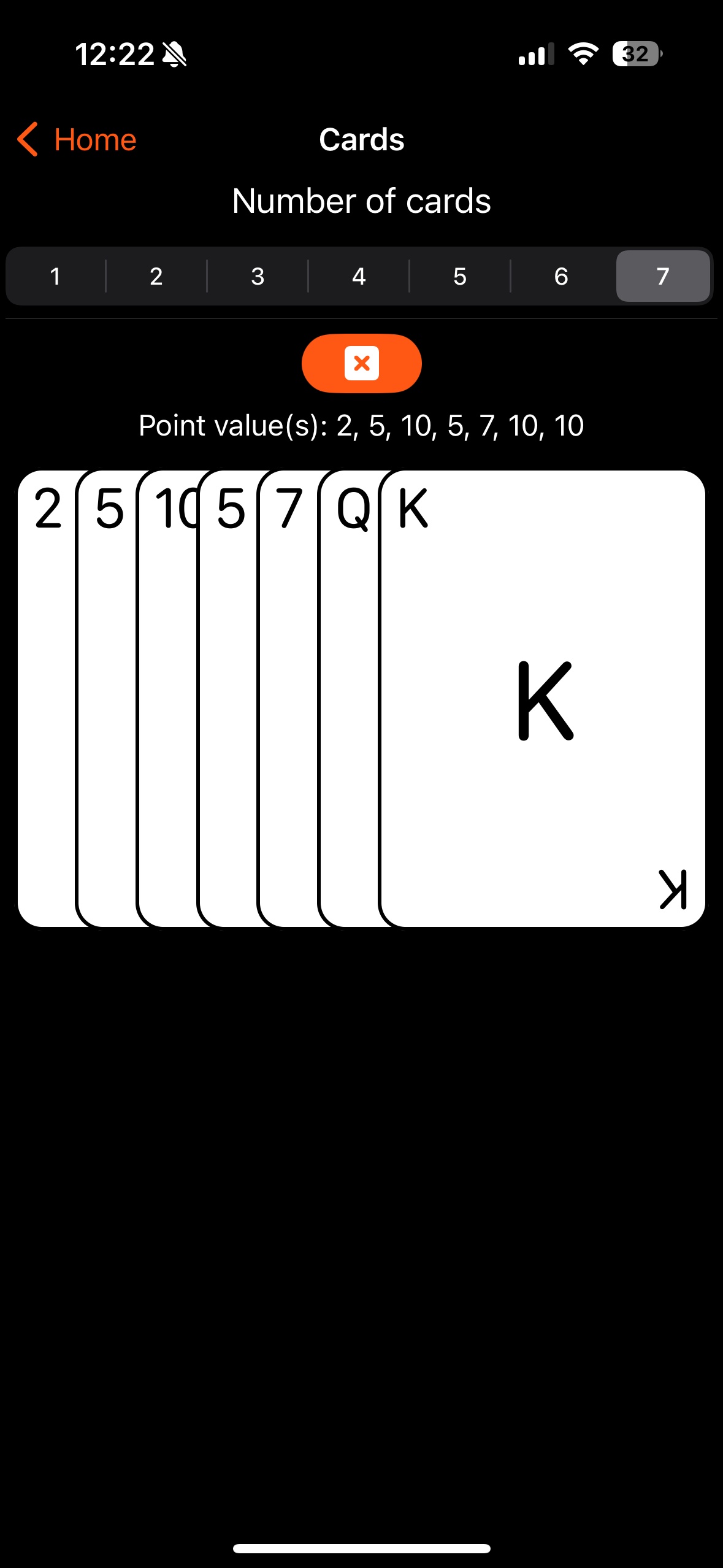Go back to Home
This screenshot has height=1568, width=723.
(x=77, y=139)
